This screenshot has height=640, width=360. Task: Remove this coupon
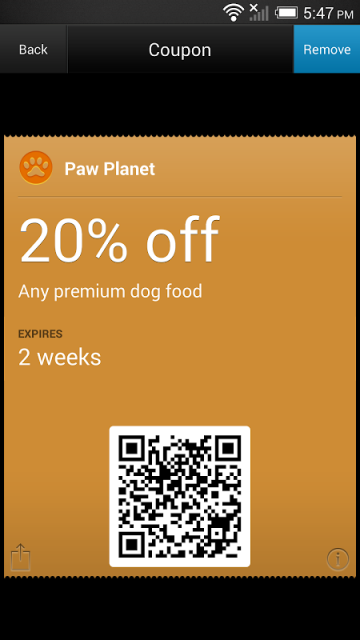(327, 49)
